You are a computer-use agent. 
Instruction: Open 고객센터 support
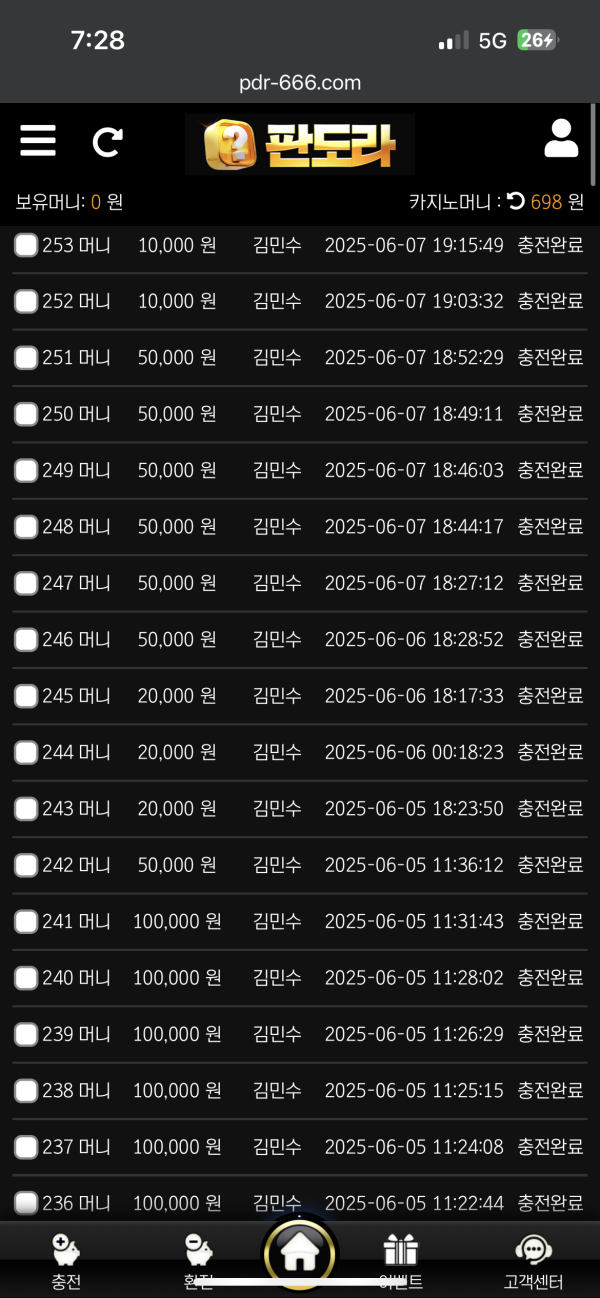[x=534, y=1261]
